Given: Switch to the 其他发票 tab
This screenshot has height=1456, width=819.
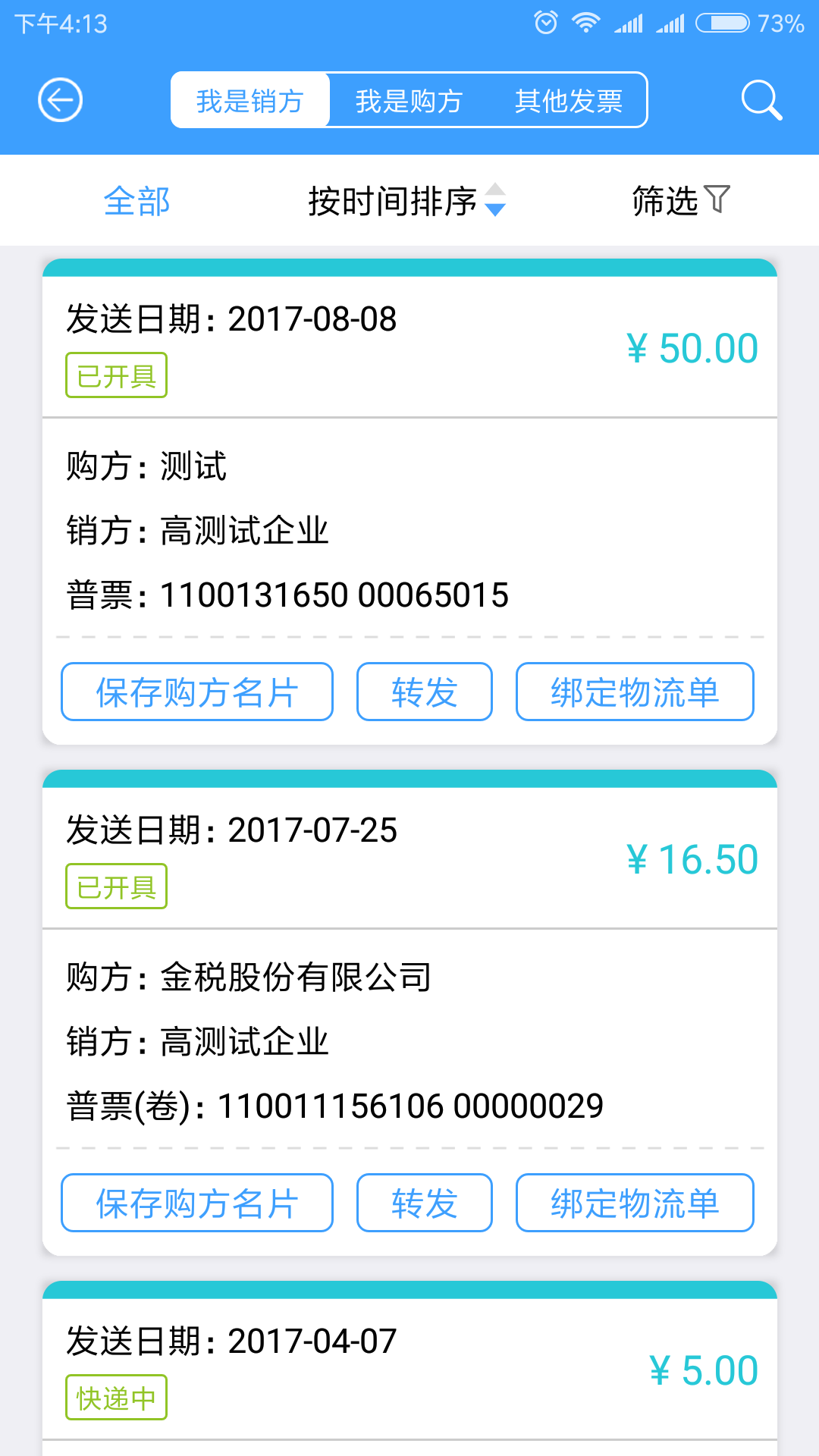Looking at the screenshot, I should tap(568, 100).
